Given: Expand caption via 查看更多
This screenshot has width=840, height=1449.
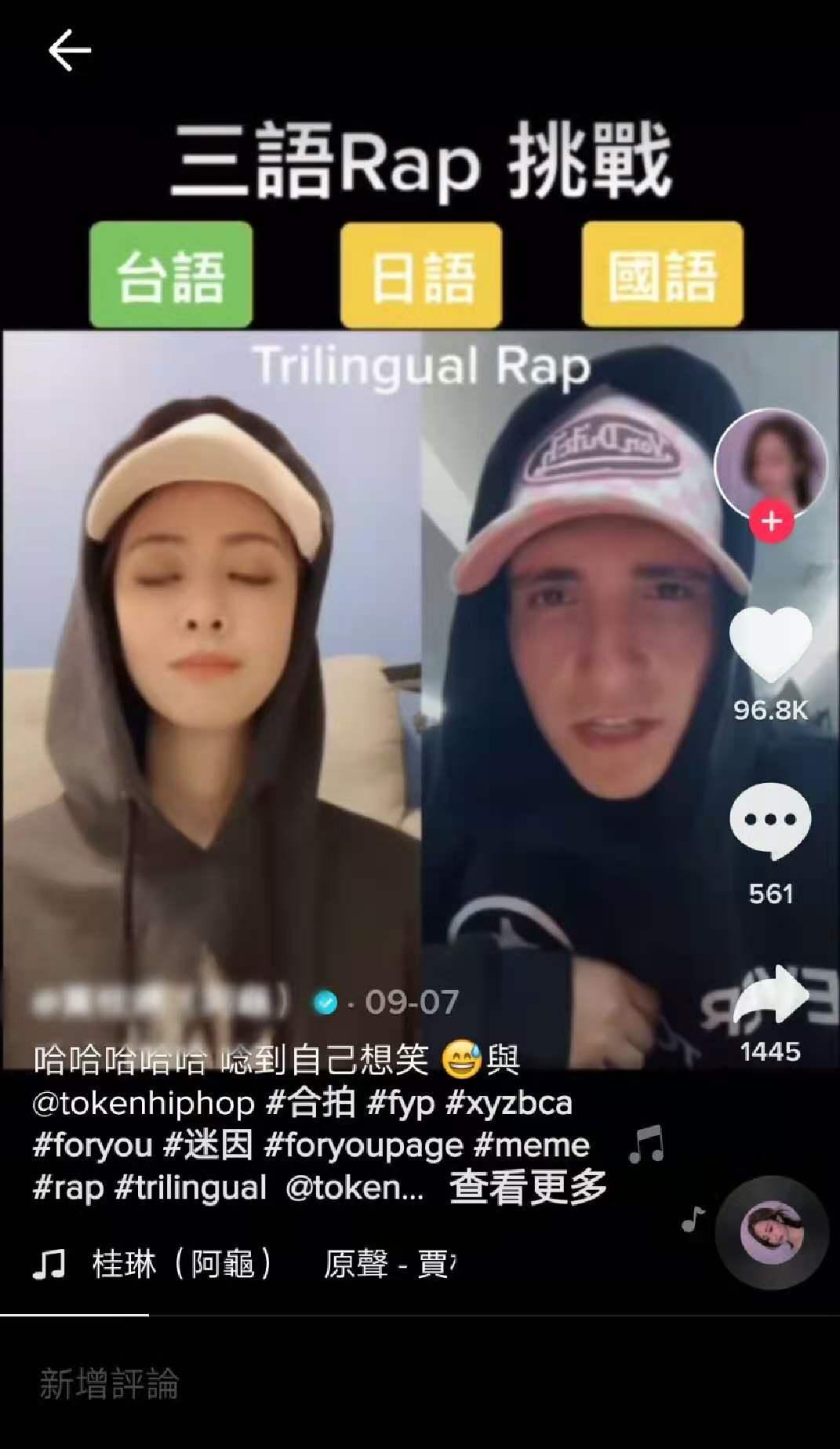Looking at the screenshot, I should pyautogui.click(x=528, y=1187).
